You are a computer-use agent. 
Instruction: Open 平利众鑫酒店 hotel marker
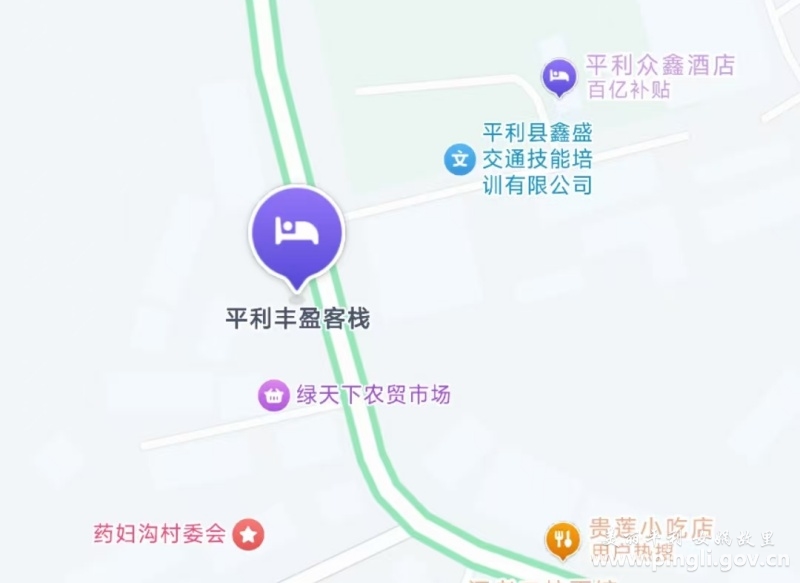(x=559, y=76)
